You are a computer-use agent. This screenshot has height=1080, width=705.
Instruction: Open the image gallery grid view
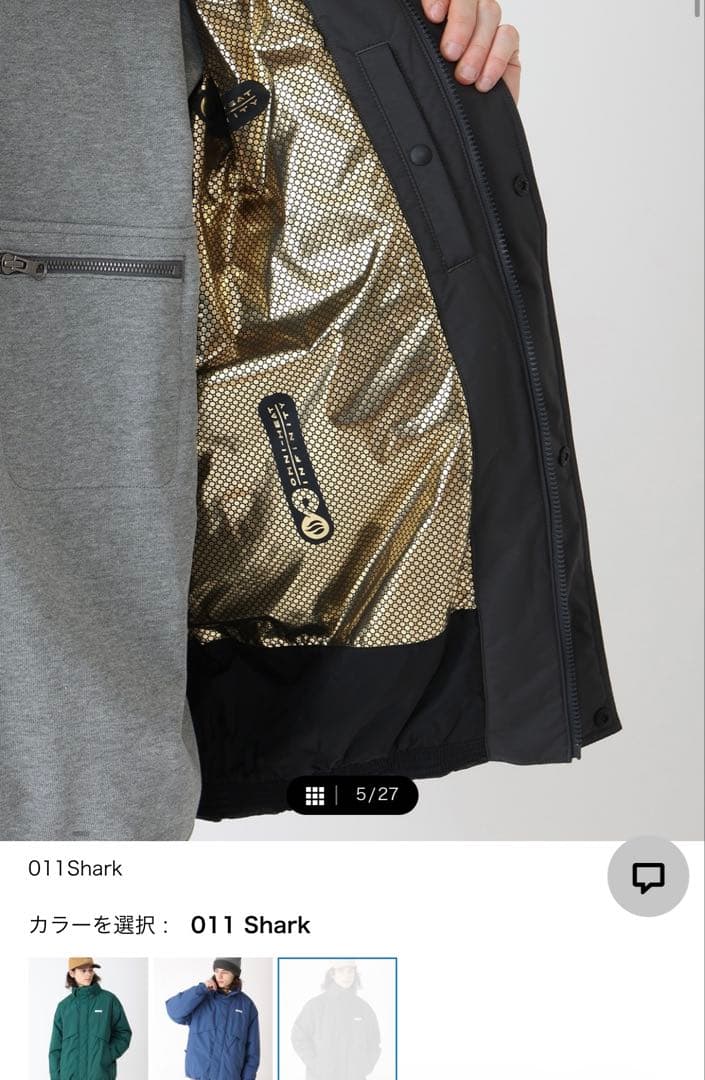pos(315,796)
